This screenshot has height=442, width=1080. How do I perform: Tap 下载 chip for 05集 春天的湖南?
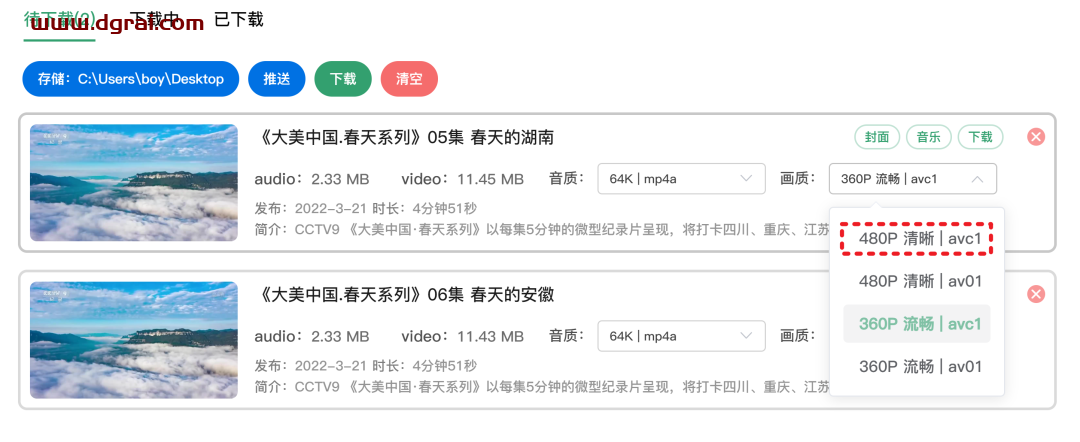coord(980,137)
